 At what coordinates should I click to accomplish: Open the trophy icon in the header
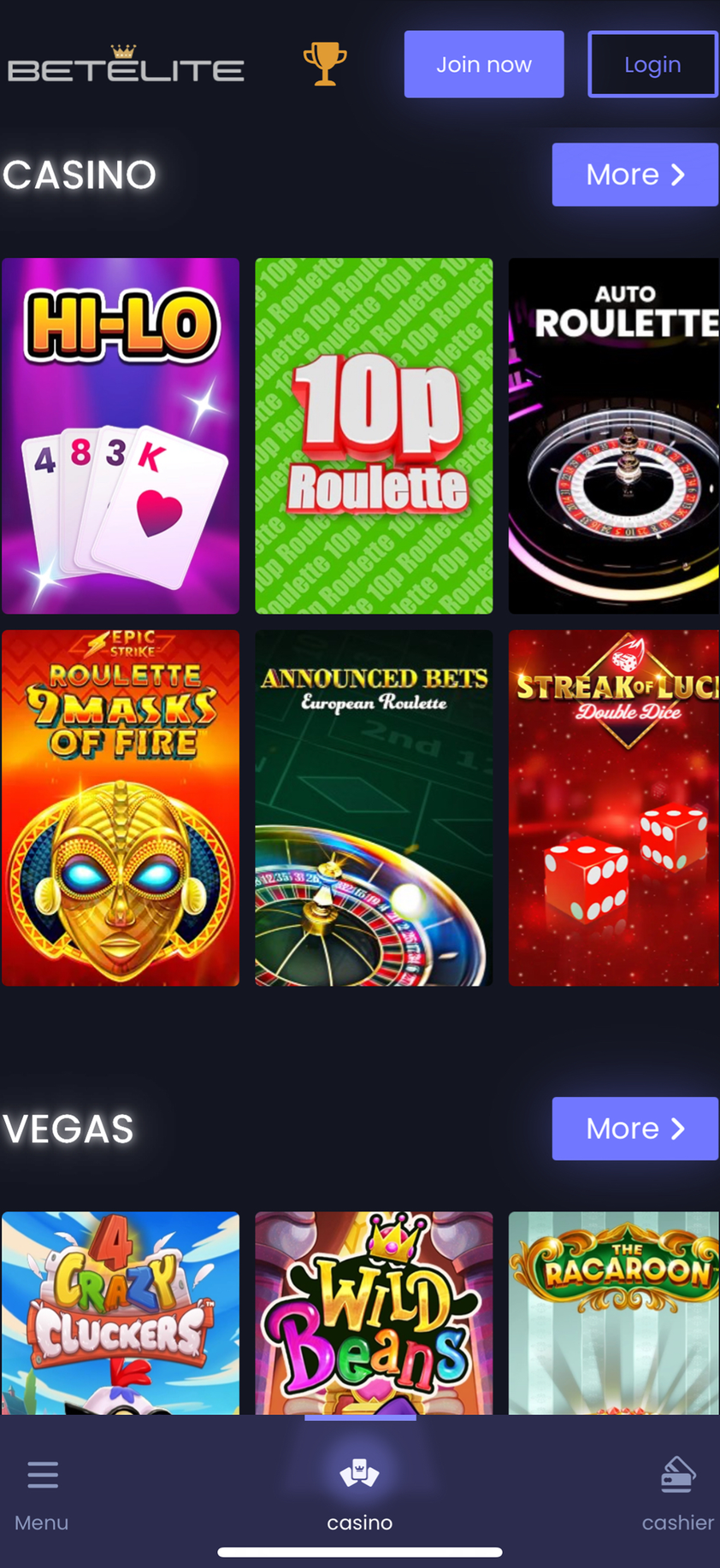click(x=325, y=64)
